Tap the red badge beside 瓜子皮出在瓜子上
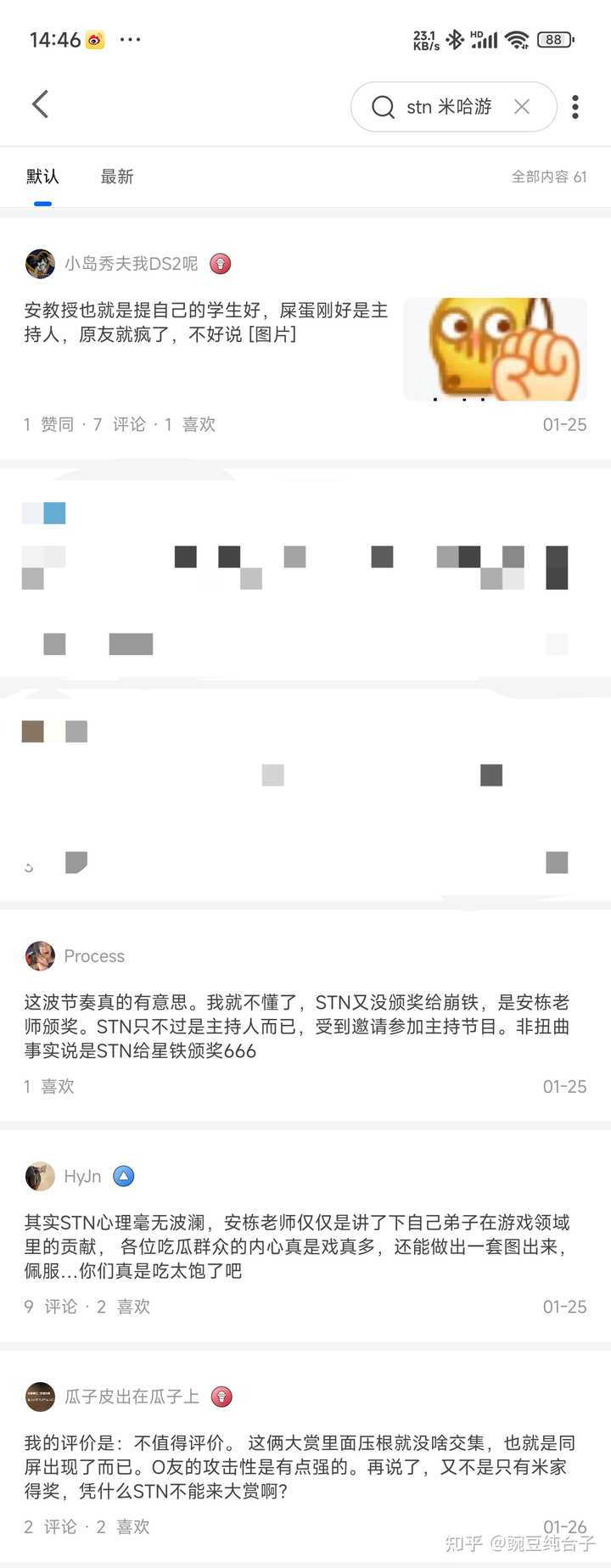This screenshot has height=1568, width=611. pos(221,1396)
